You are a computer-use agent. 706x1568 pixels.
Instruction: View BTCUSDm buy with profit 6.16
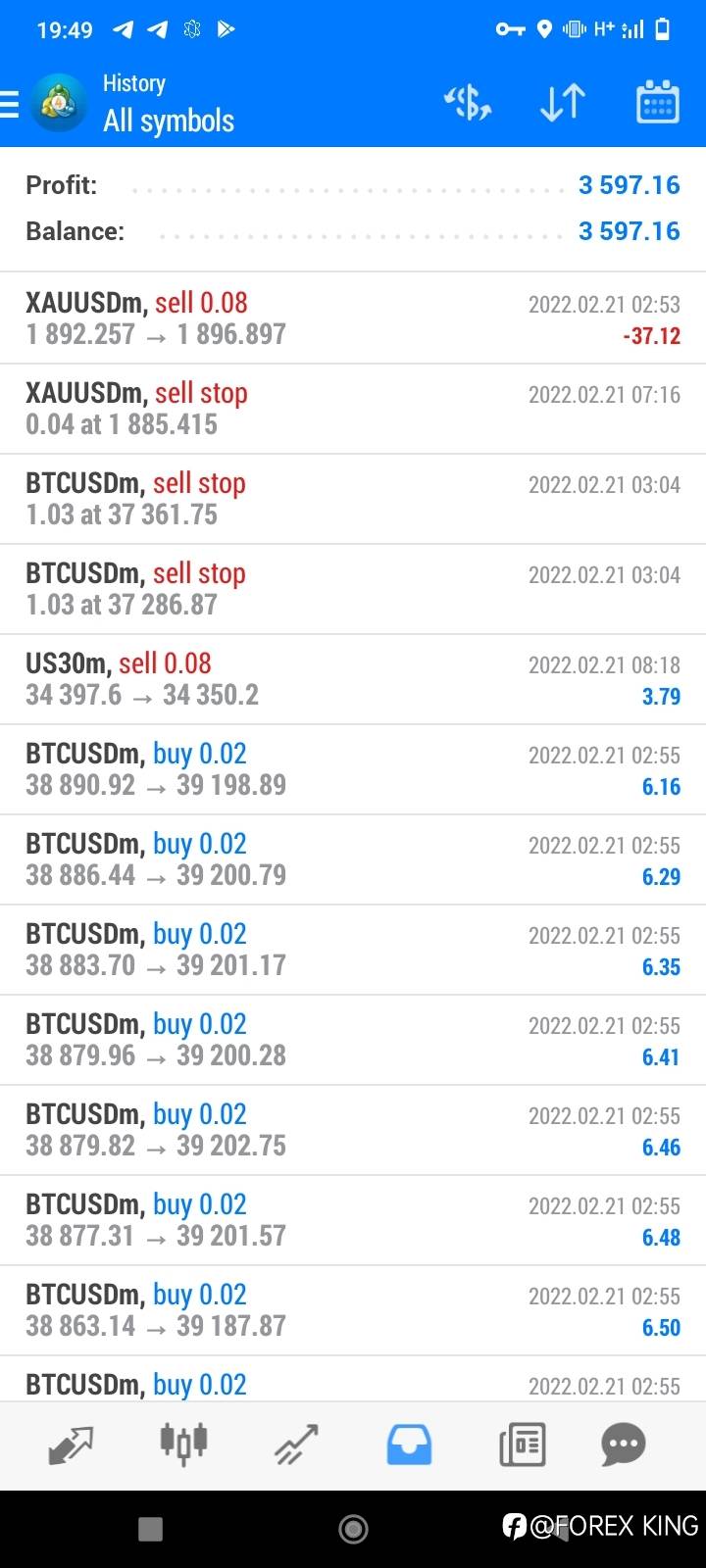353,769
